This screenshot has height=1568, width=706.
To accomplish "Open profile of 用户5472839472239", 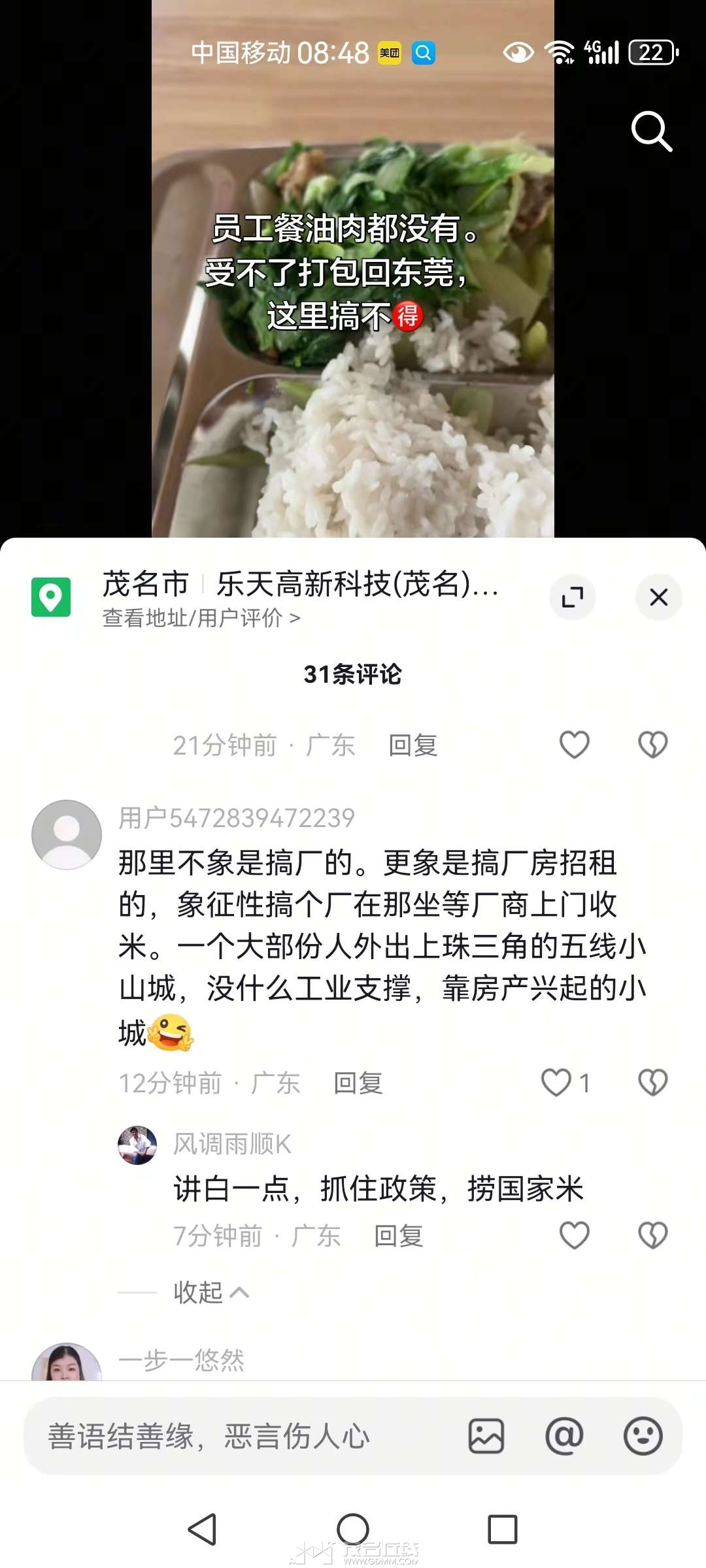I will (67, 835).
